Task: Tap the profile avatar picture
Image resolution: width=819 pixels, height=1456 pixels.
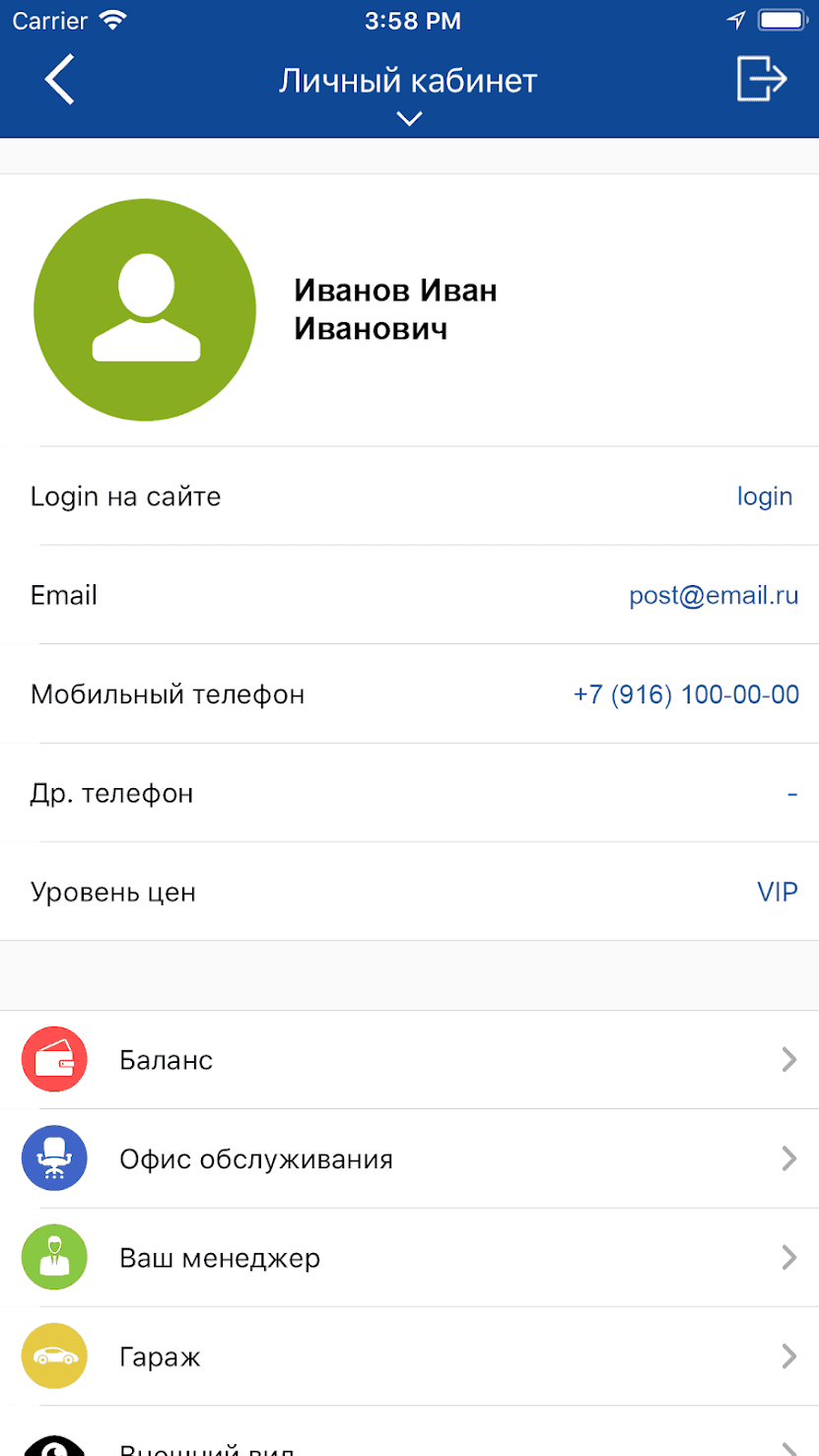Action: [x=145, y=310]
